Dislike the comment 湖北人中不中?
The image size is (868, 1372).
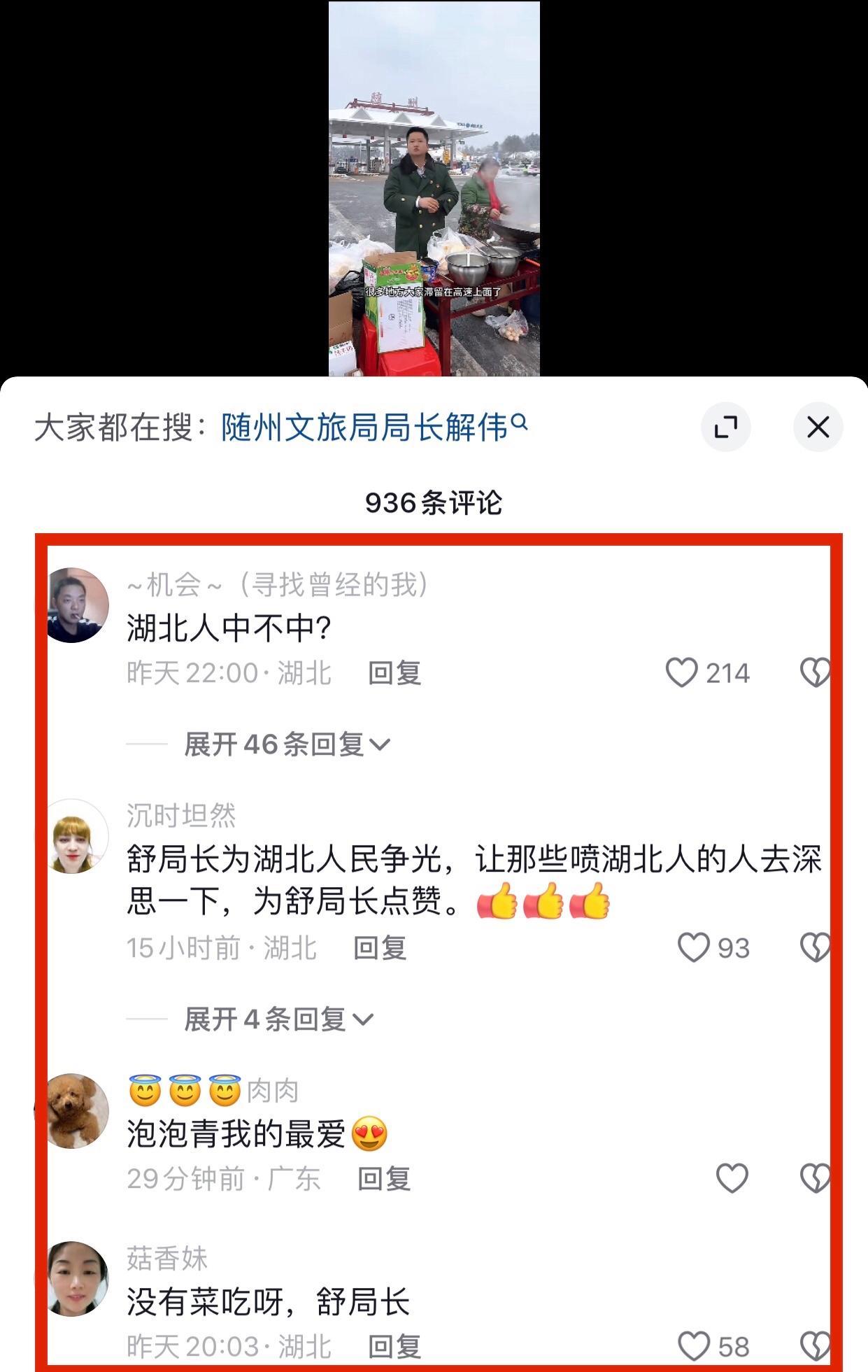[x=815, y=672]
